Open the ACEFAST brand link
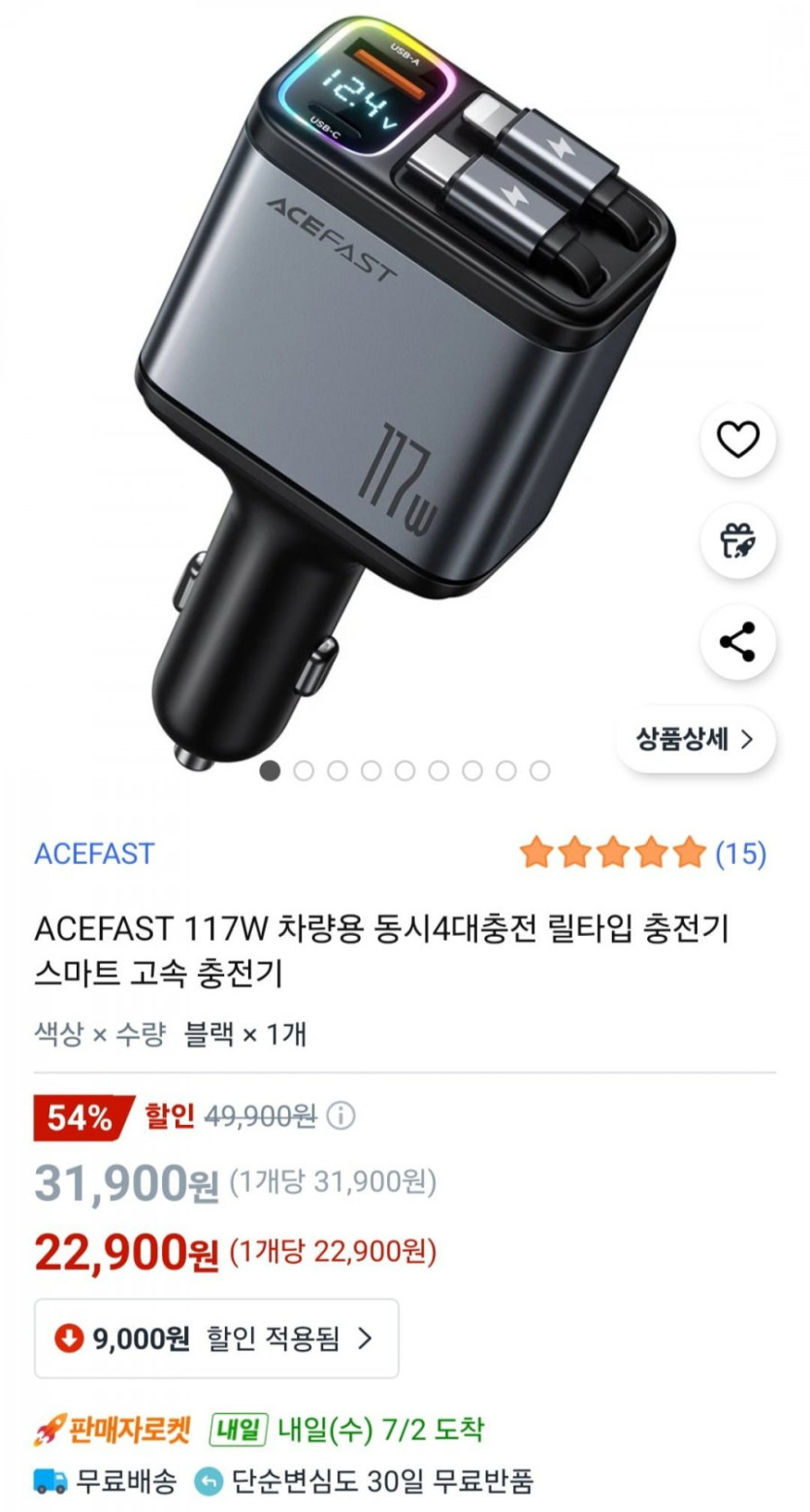This screenshot has width=810, height=1512. [94, 853]
